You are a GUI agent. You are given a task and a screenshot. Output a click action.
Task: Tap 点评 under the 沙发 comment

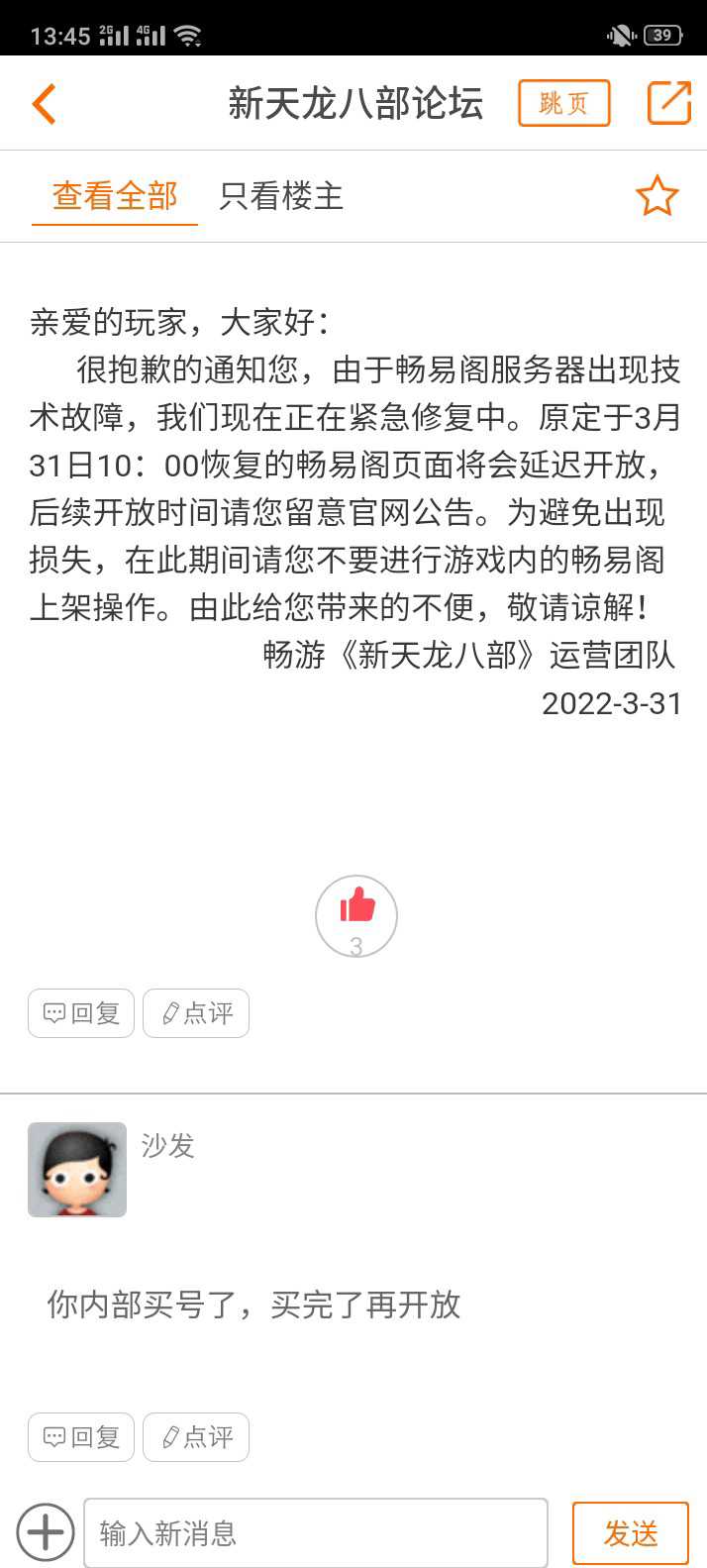coord(196,1437)
